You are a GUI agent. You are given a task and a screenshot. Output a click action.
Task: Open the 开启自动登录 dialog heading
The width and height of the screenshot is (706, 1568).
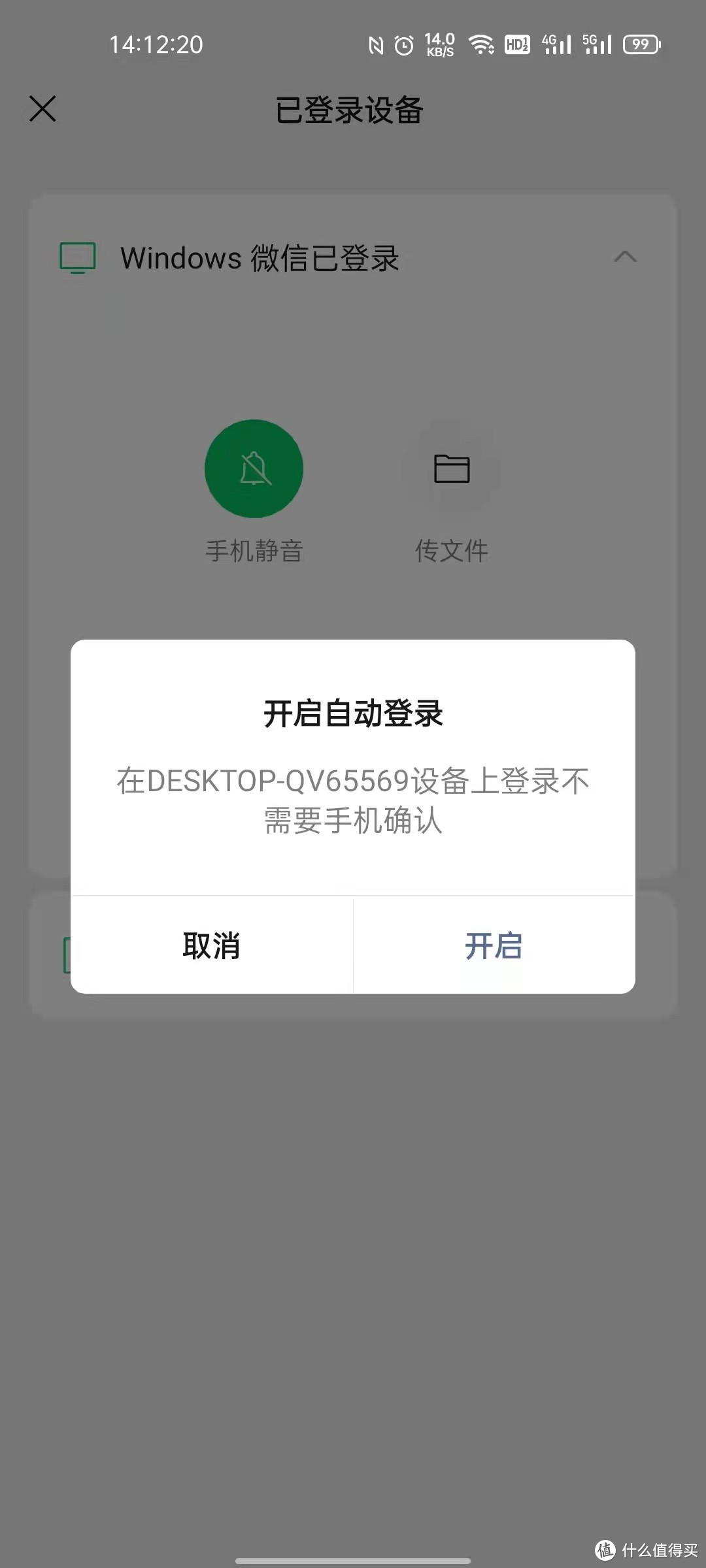point(353,715)
